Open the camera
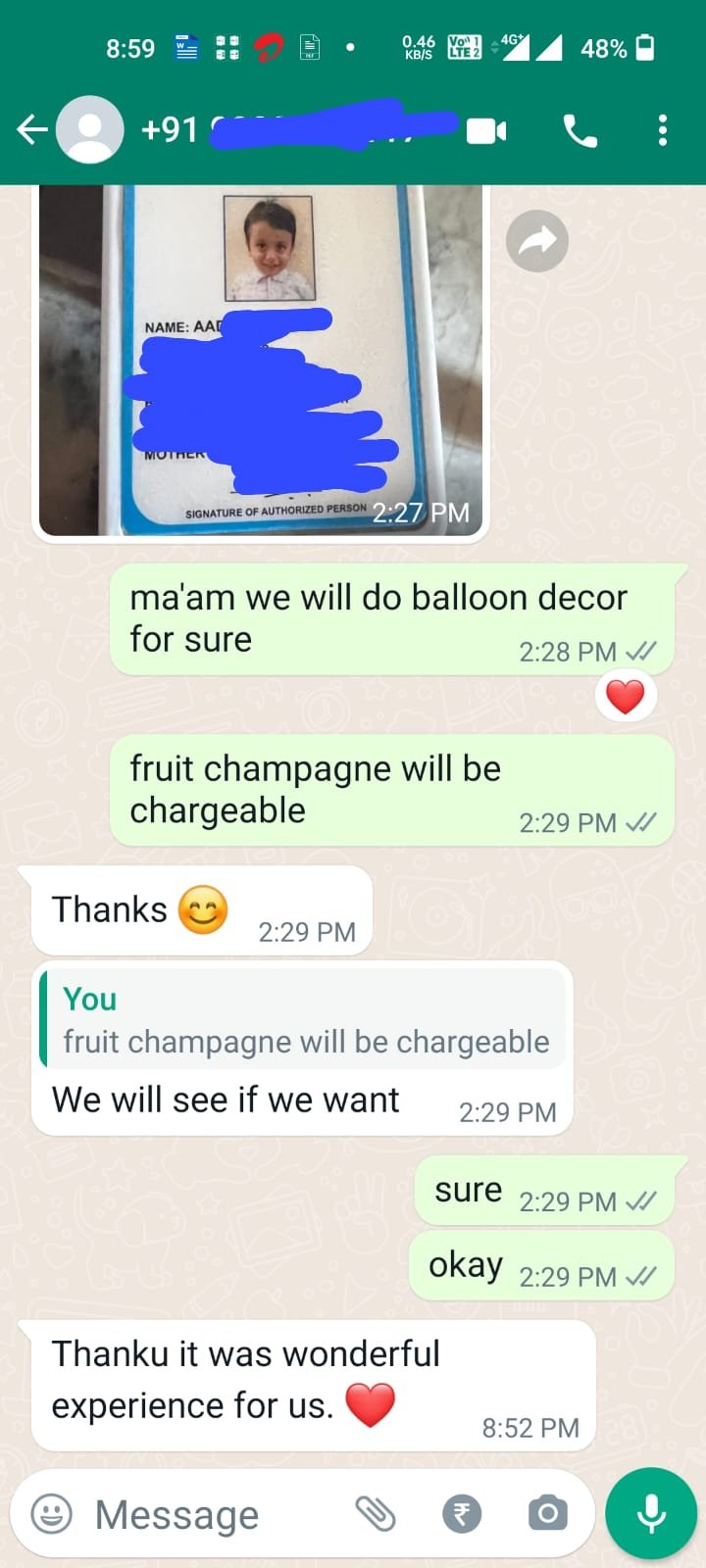The width and height of the screenshot is (706, 1568). click(x=548, y=1514)
